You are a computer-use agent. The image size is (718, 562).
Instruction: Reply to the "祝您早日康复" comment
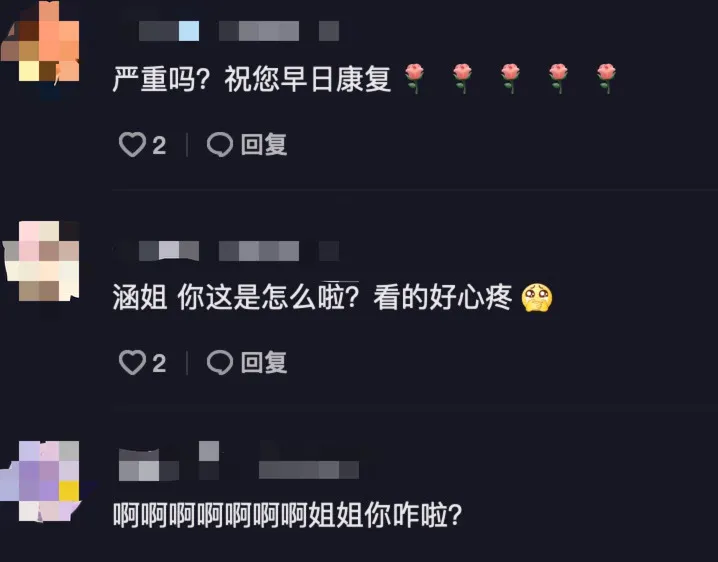[x=247, y=146]
